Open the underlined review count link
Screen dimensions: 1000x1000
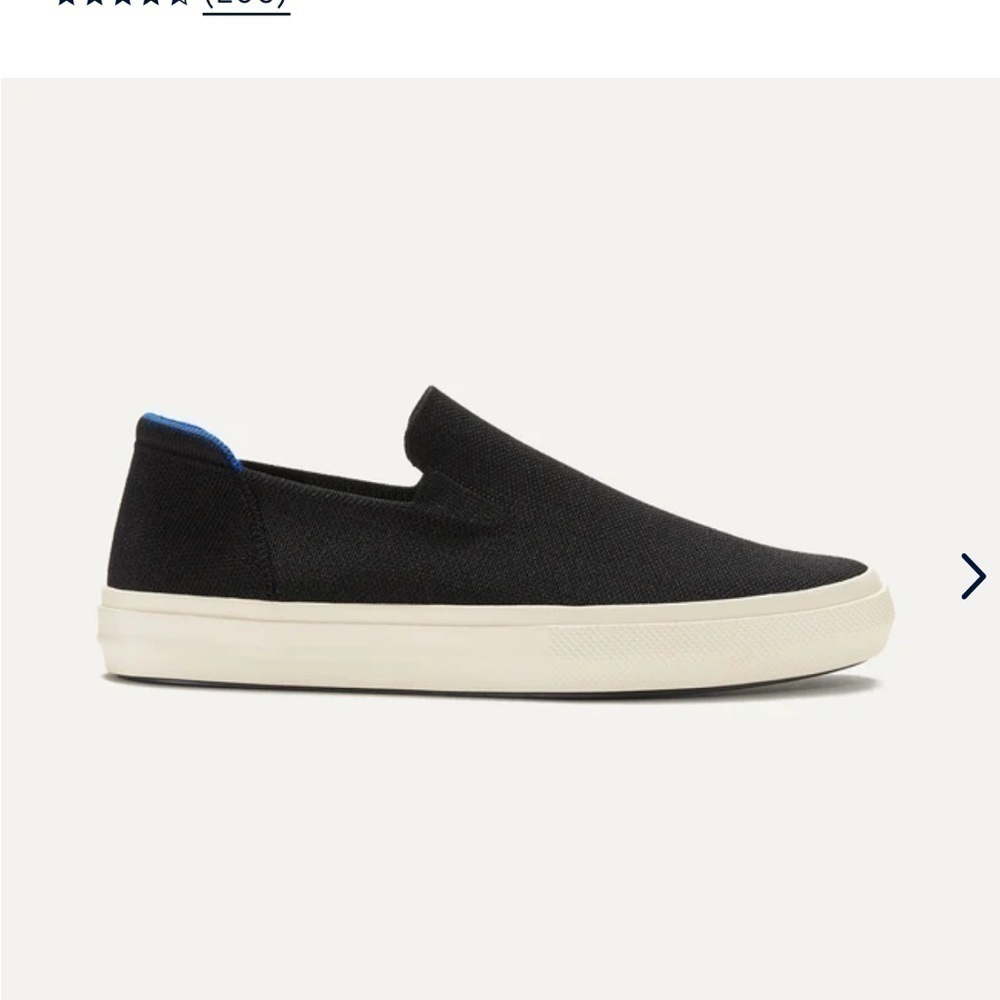(x=246, y=3)
